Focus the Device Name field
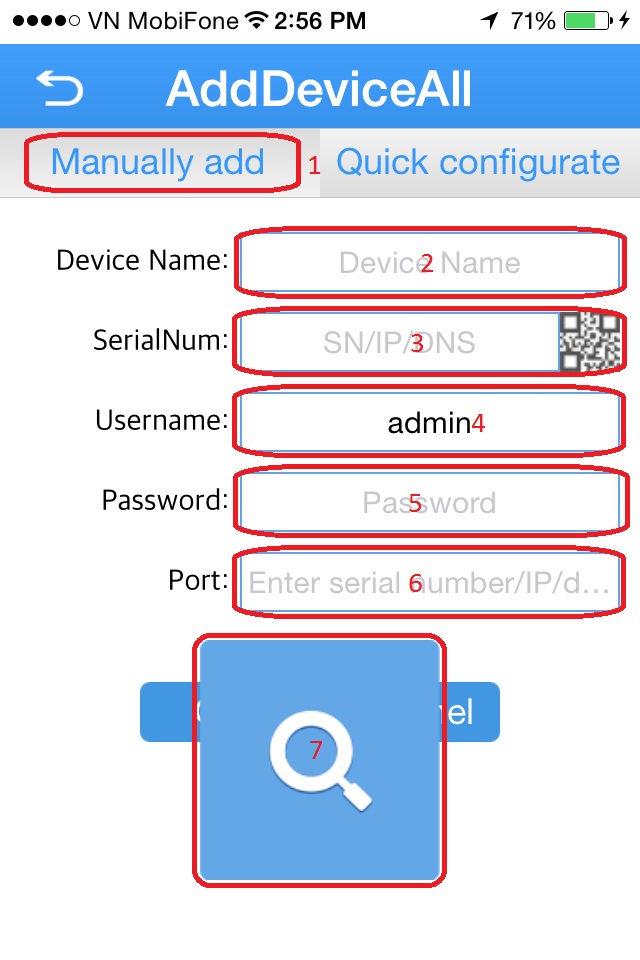Image resolution: width=640 pixels, height=960 pixels. point(428,263)
